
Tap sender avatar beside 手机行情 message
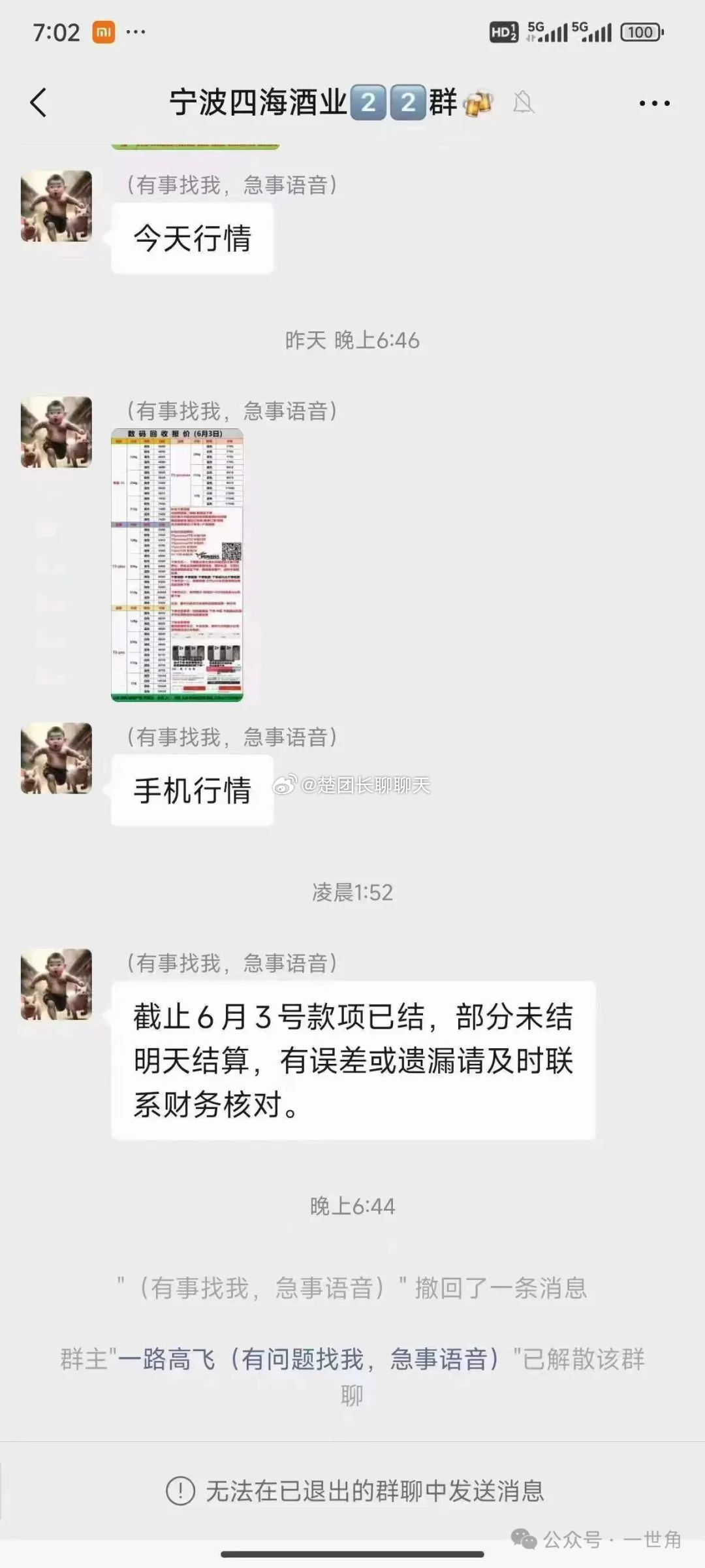pyautogui.click(x=56, y=758)
